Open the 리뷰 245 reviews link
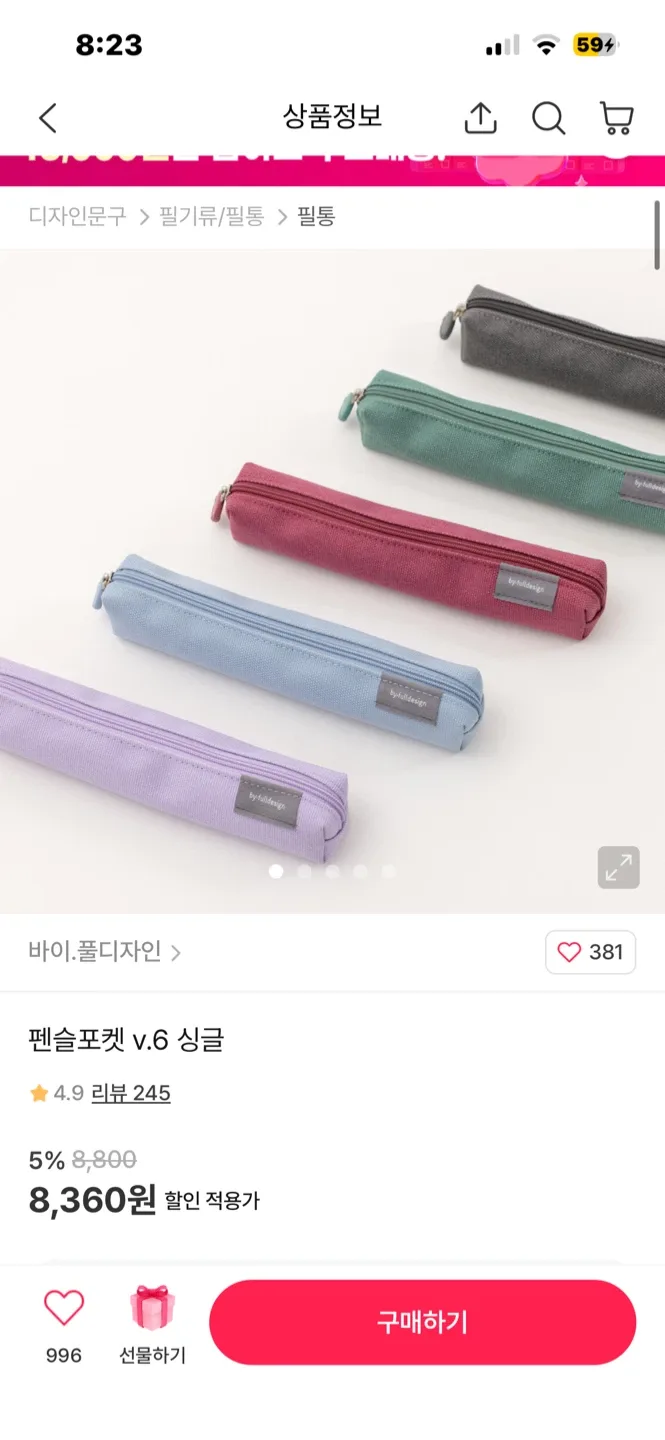 click(130, 1093)
